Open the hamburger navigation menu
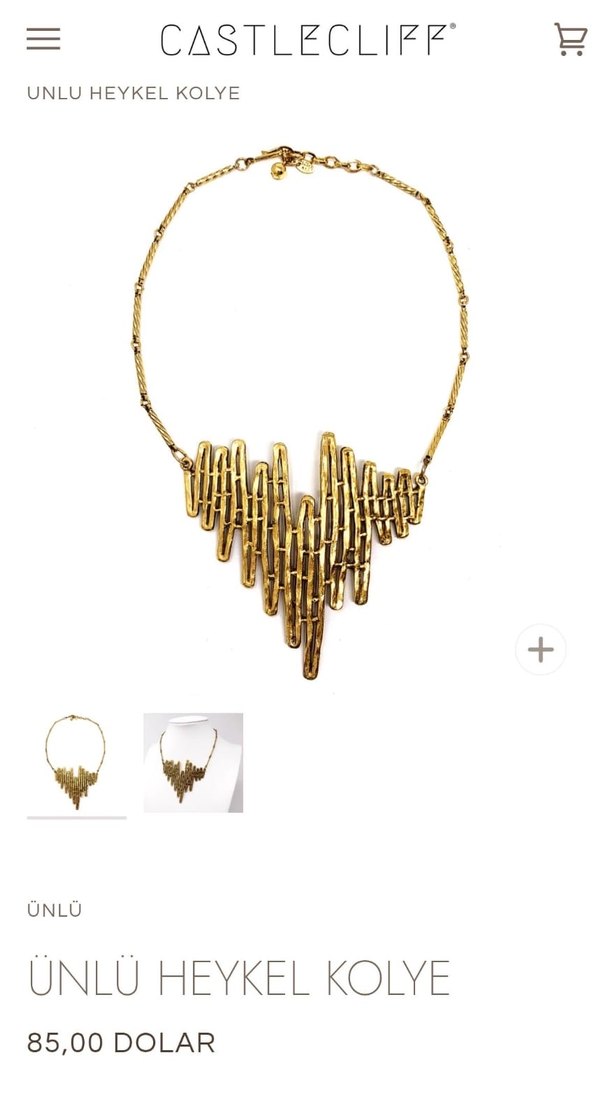614x1117 pixels. 43,39
